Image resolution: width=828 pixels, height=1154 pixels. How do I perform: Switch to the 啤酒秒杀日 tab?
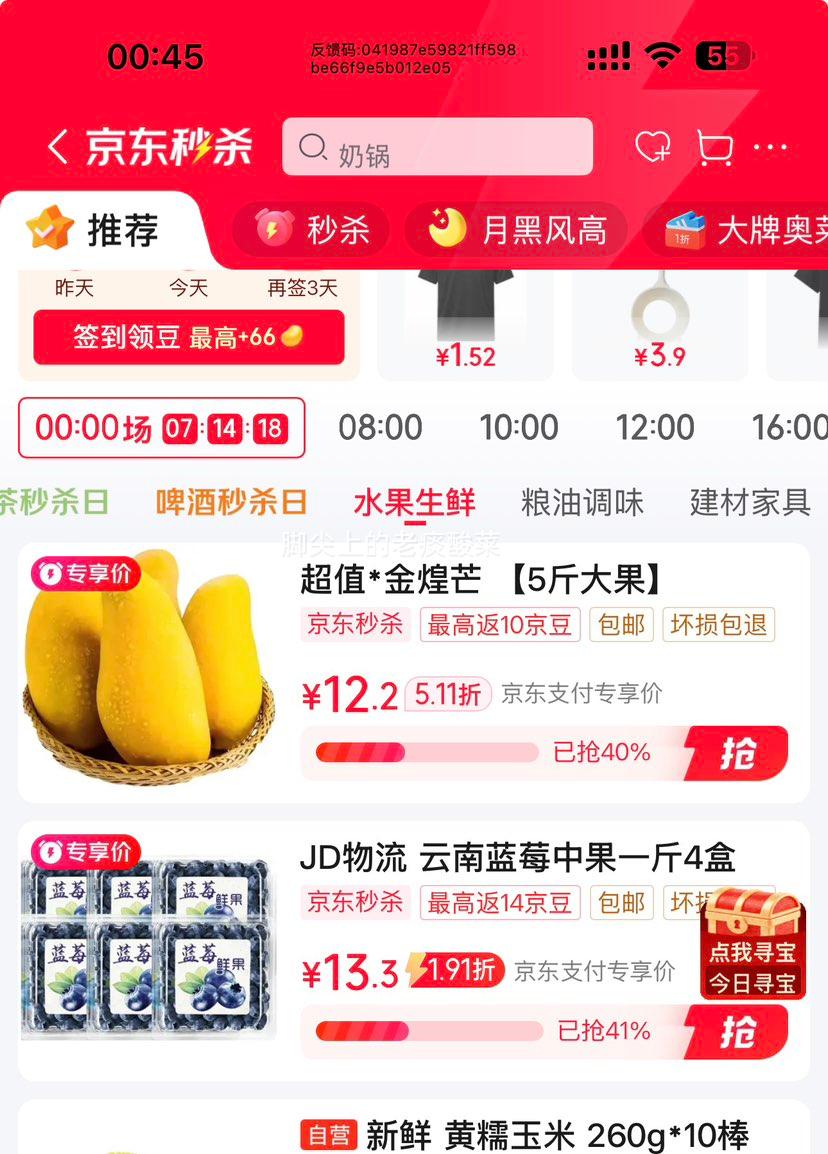(x=229, y=504)
